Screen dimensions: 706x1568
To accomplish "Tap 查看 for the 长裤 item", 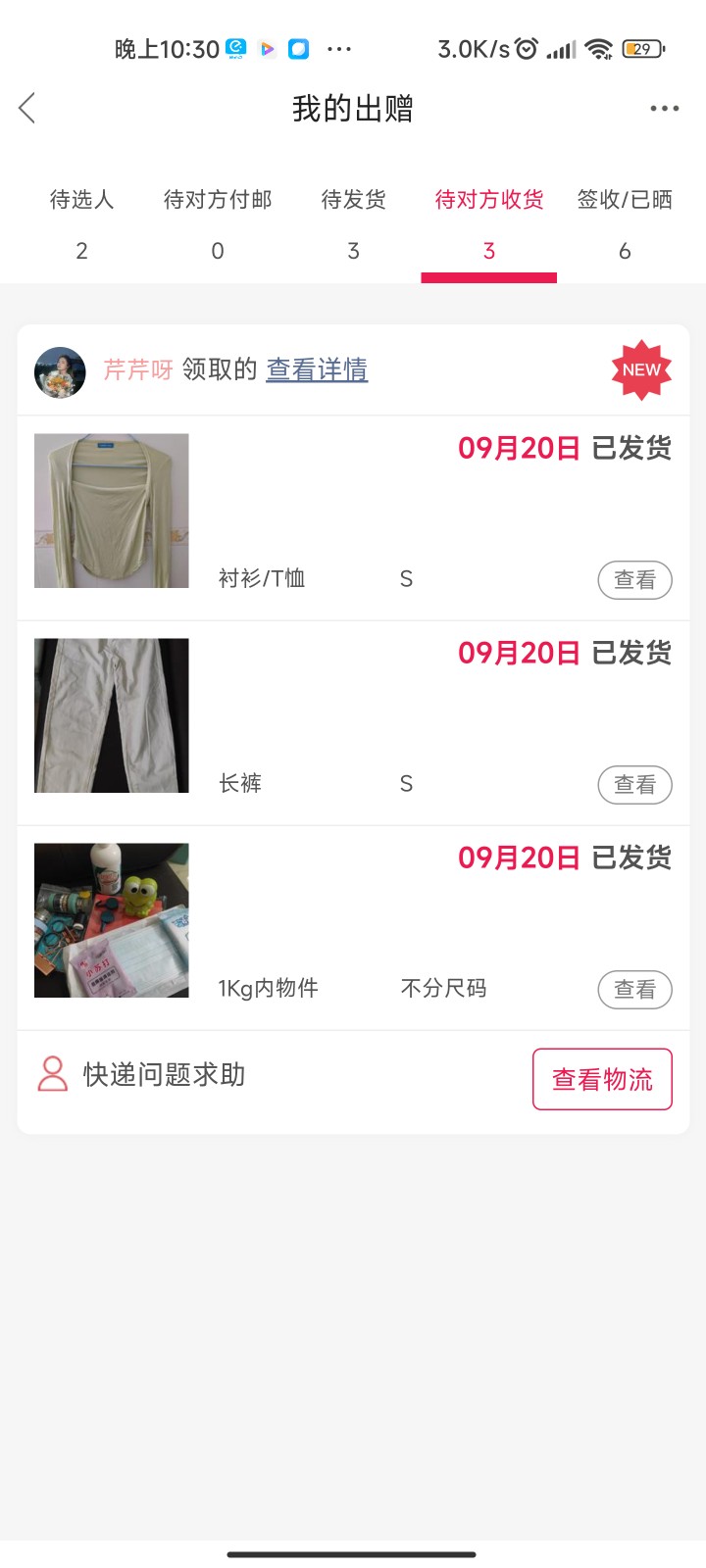I will tap(634, 785).
